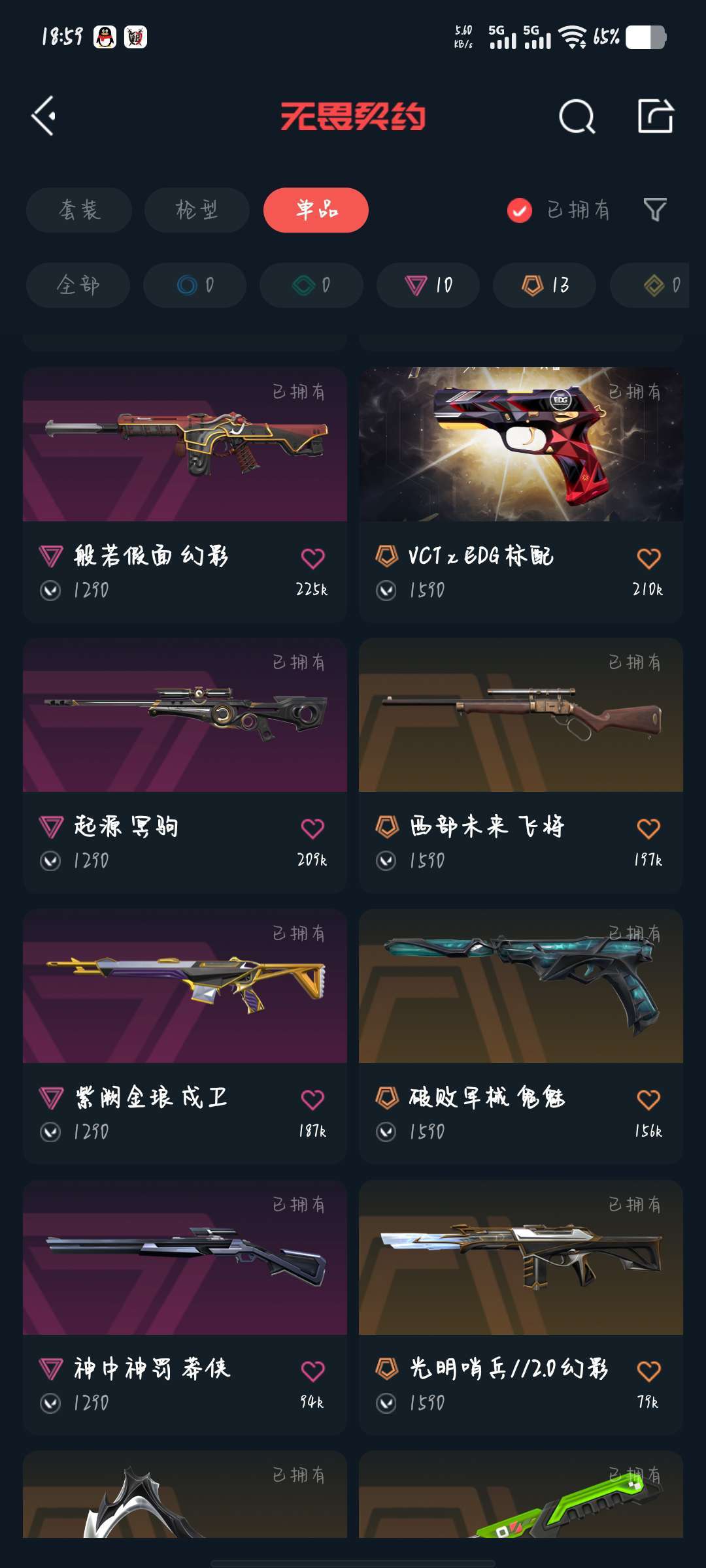The image size is (706, 1568).
Task: Filter by the orange tier chip with 13
Action: click(545, 285)
